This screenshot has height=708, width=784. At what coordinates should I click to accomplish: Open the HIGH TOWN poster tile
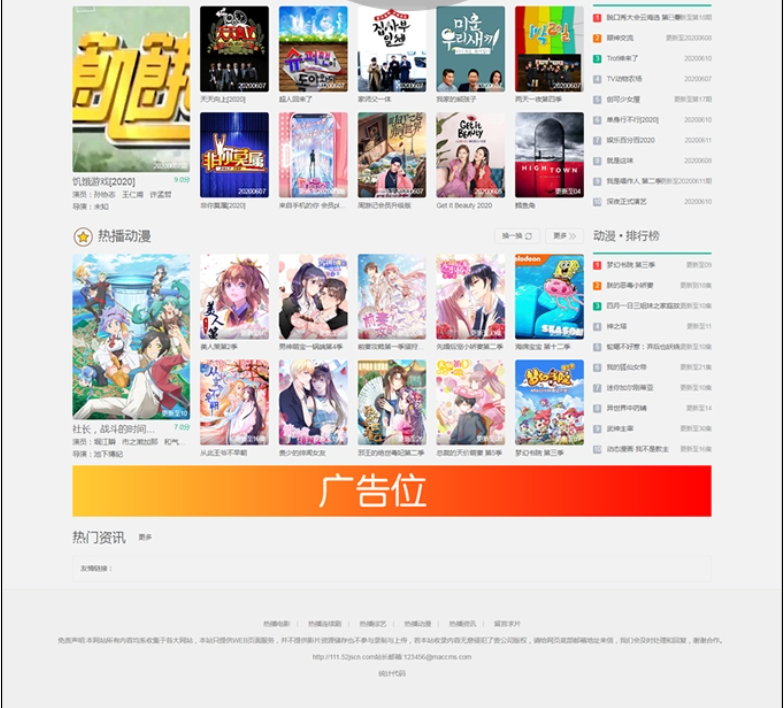(549, 155)
